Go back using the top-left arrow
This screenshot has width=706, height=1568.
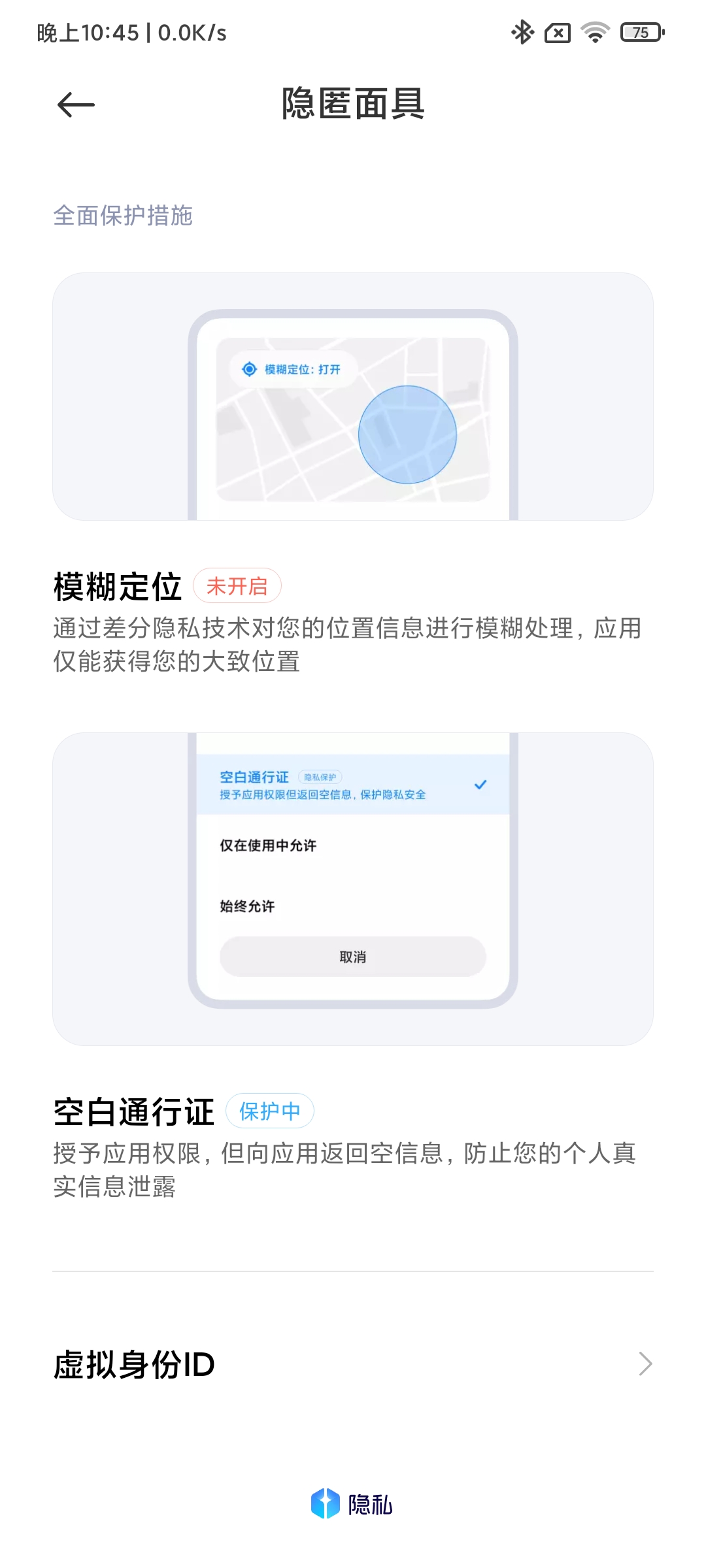76,105
